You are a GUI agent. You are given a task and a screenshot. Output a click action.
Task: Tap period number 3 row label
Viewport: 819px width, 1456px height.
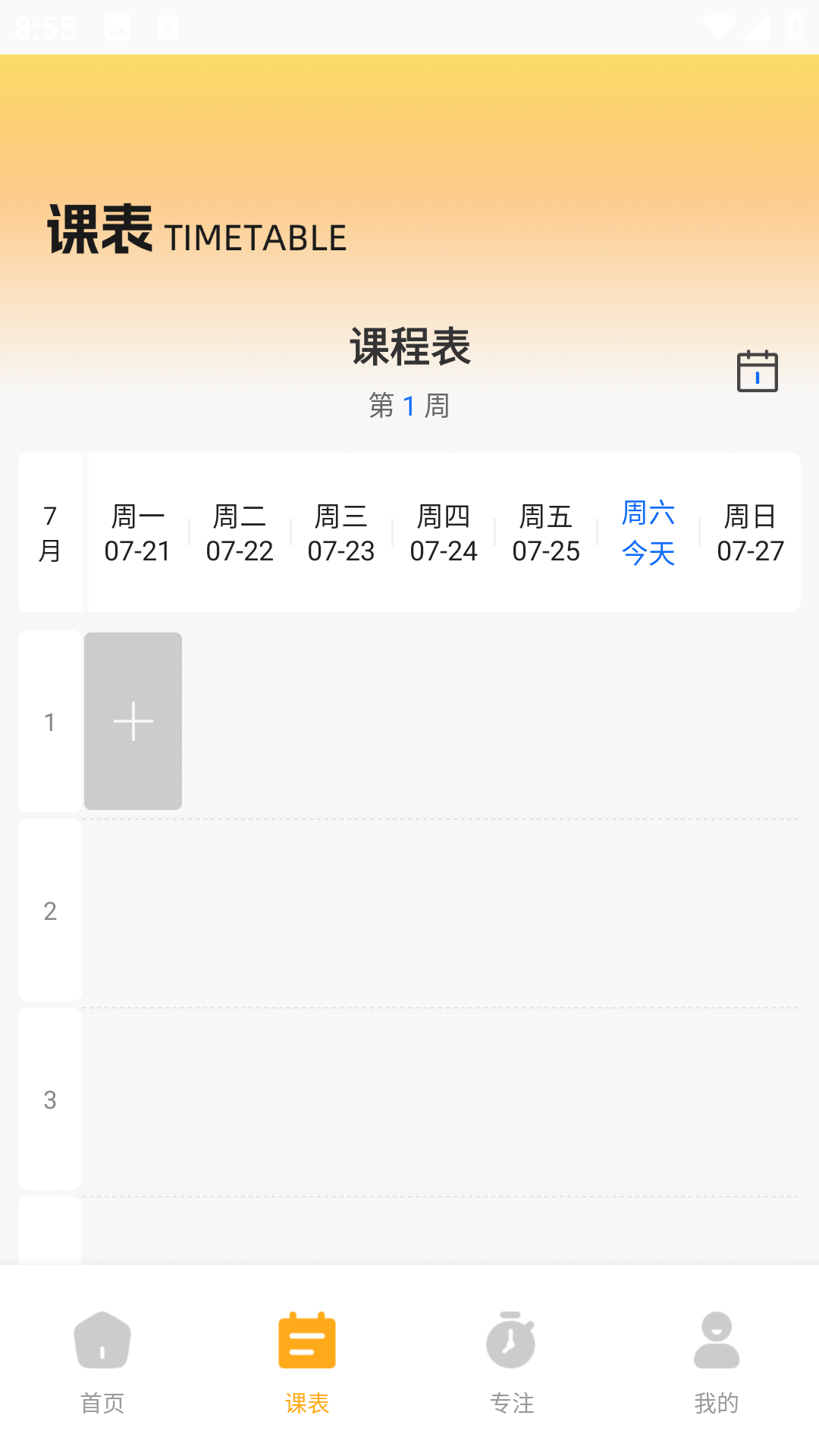click(50, 1098)
